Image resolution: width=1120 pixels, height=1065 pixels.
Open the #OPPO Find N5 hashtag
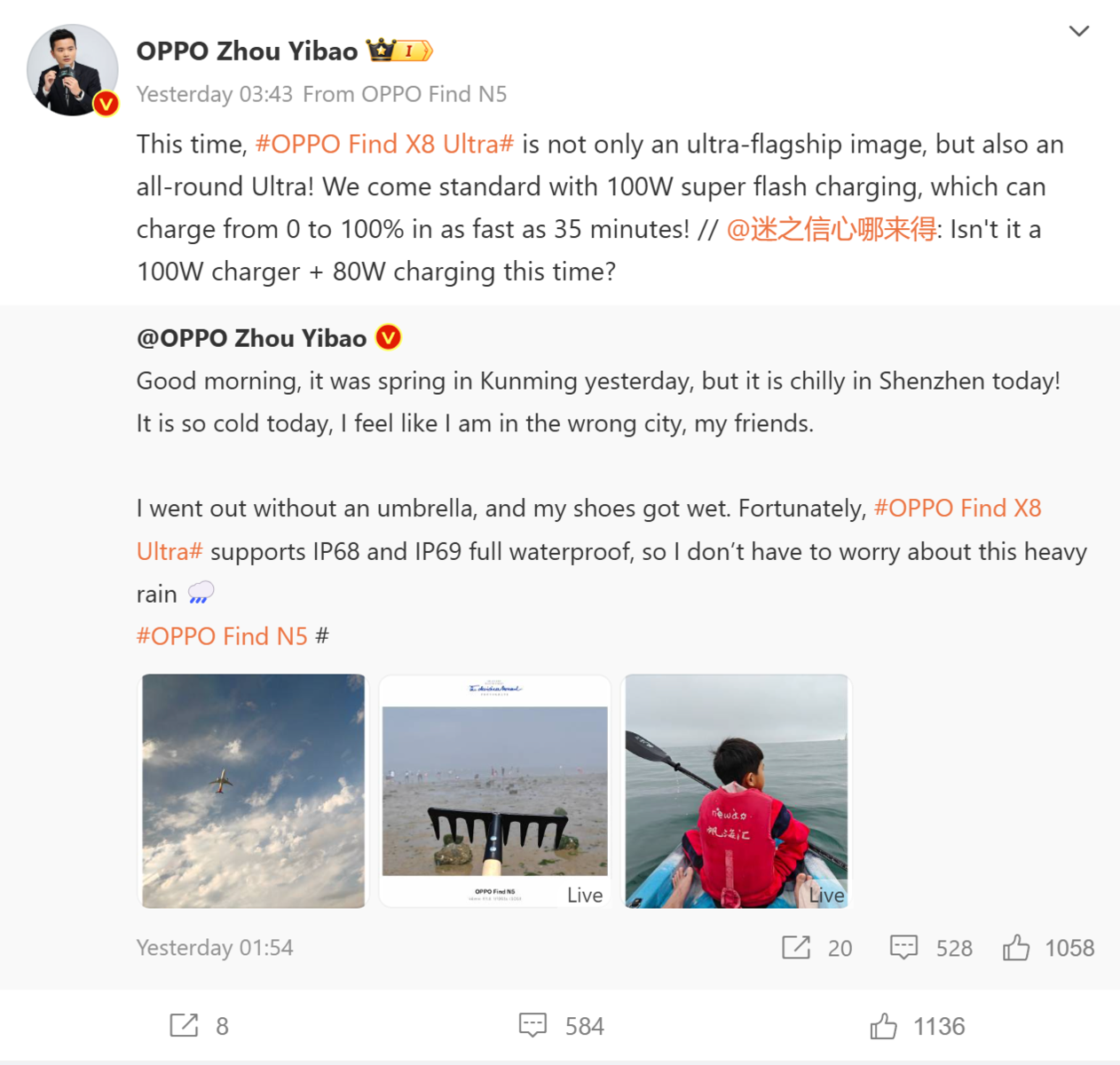222,636
